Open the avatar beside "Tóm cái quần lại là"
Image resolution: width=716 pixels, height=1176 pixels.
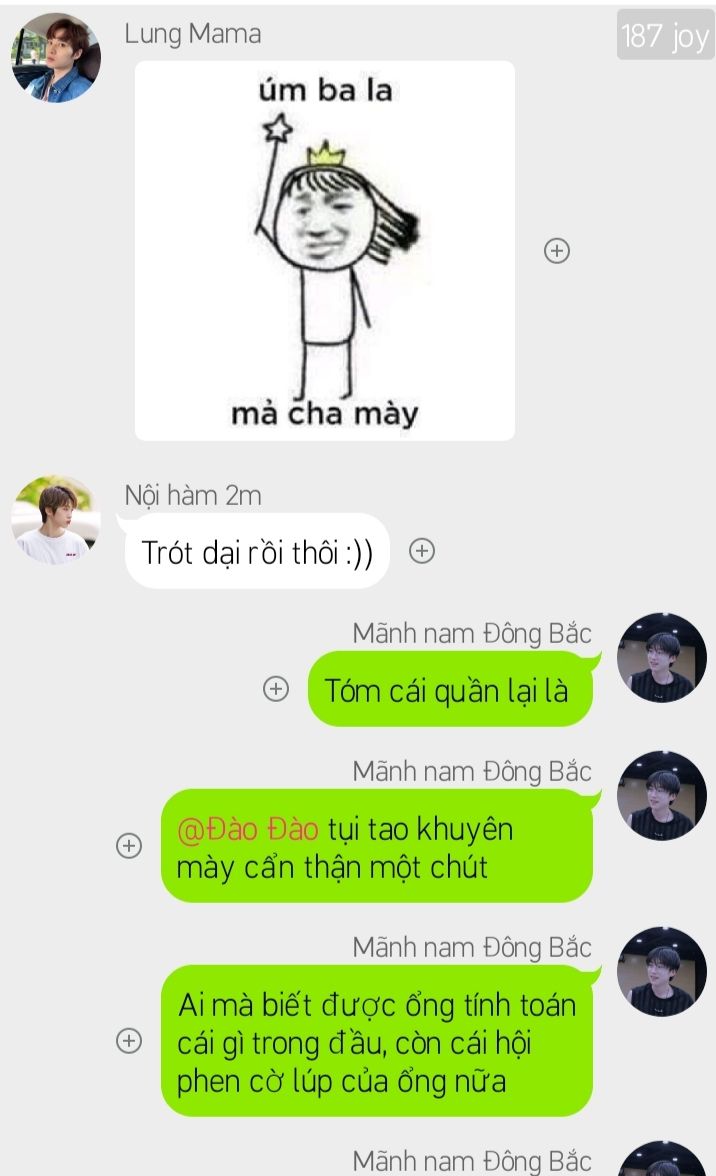tap(661, 658)
